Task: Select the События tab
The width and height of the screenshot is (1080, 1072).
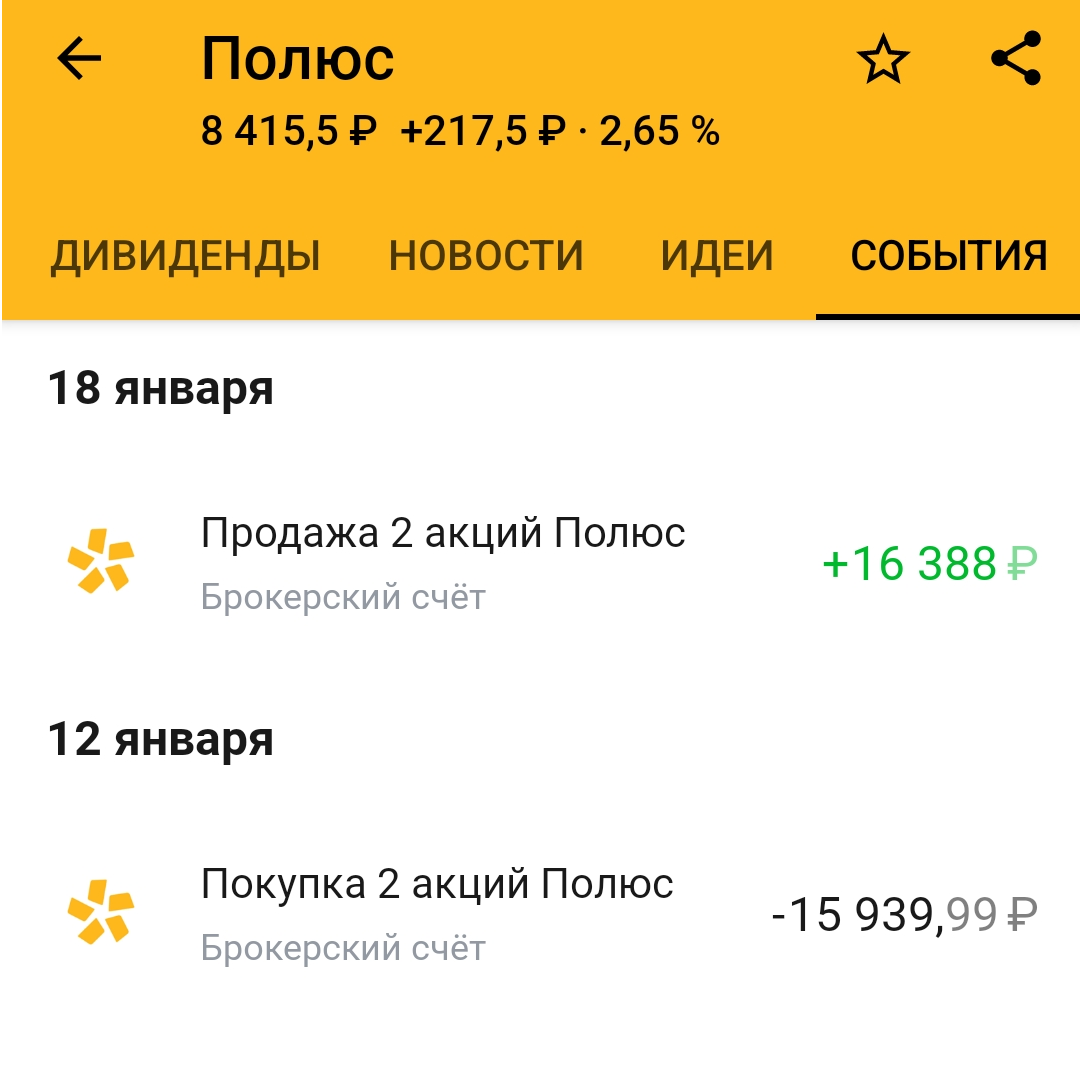Action: point(948,256)
